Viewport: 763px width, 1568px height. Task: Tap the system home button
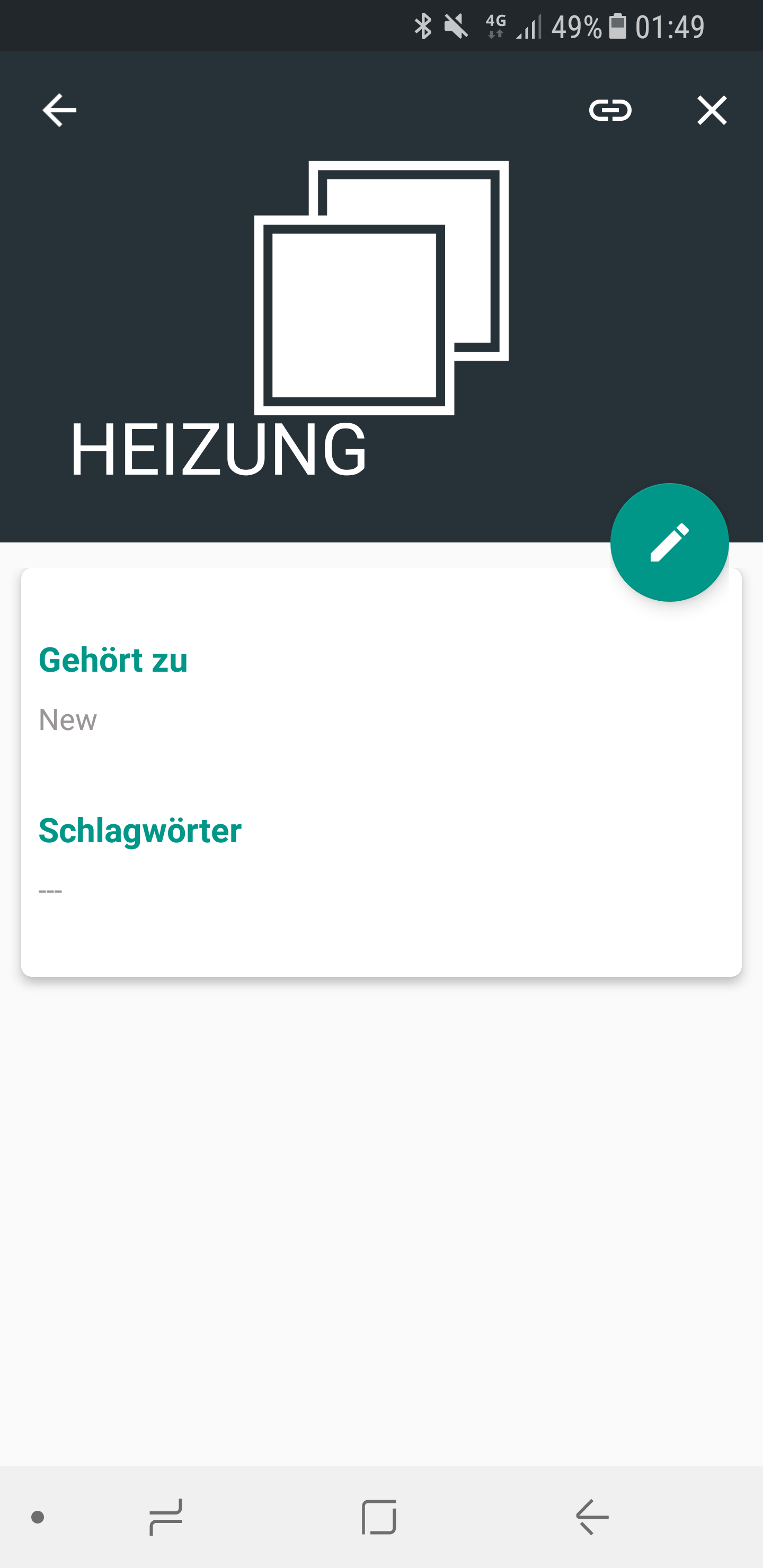pos(379,1517)
